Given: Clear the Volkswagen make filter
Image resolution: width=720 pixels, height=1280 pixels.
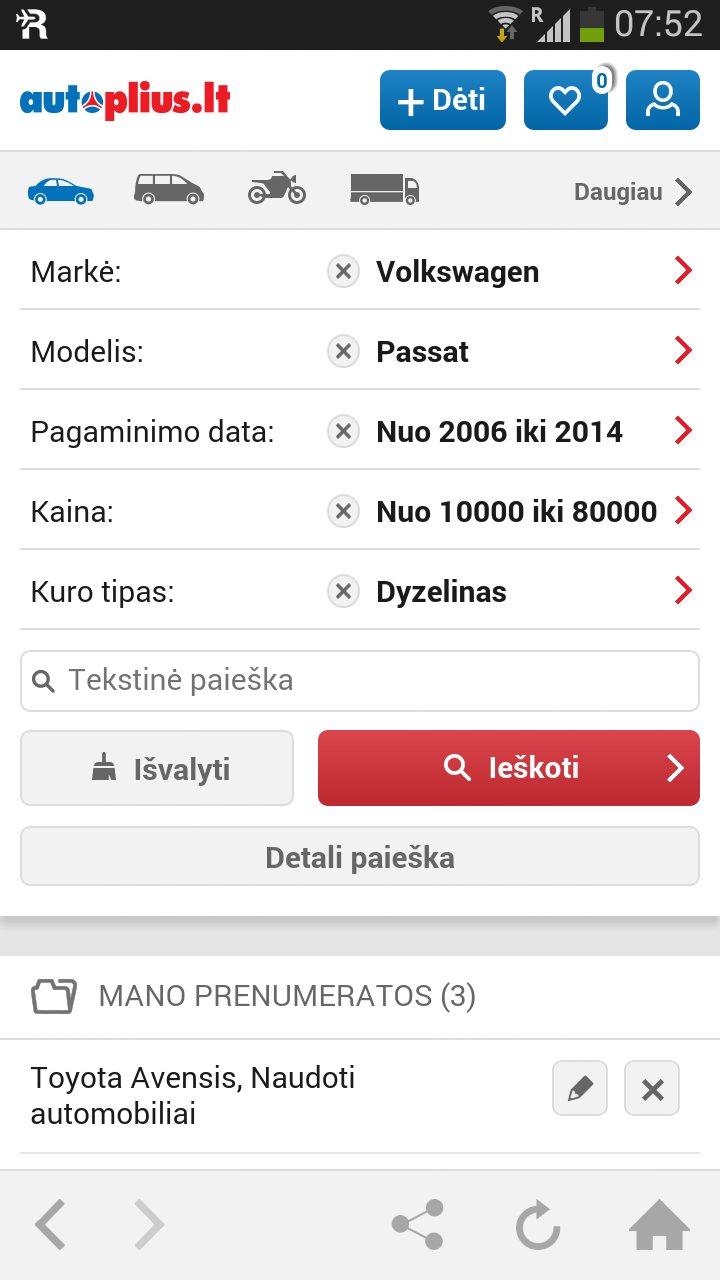Looking at the screenshot, I should [343, 271].
